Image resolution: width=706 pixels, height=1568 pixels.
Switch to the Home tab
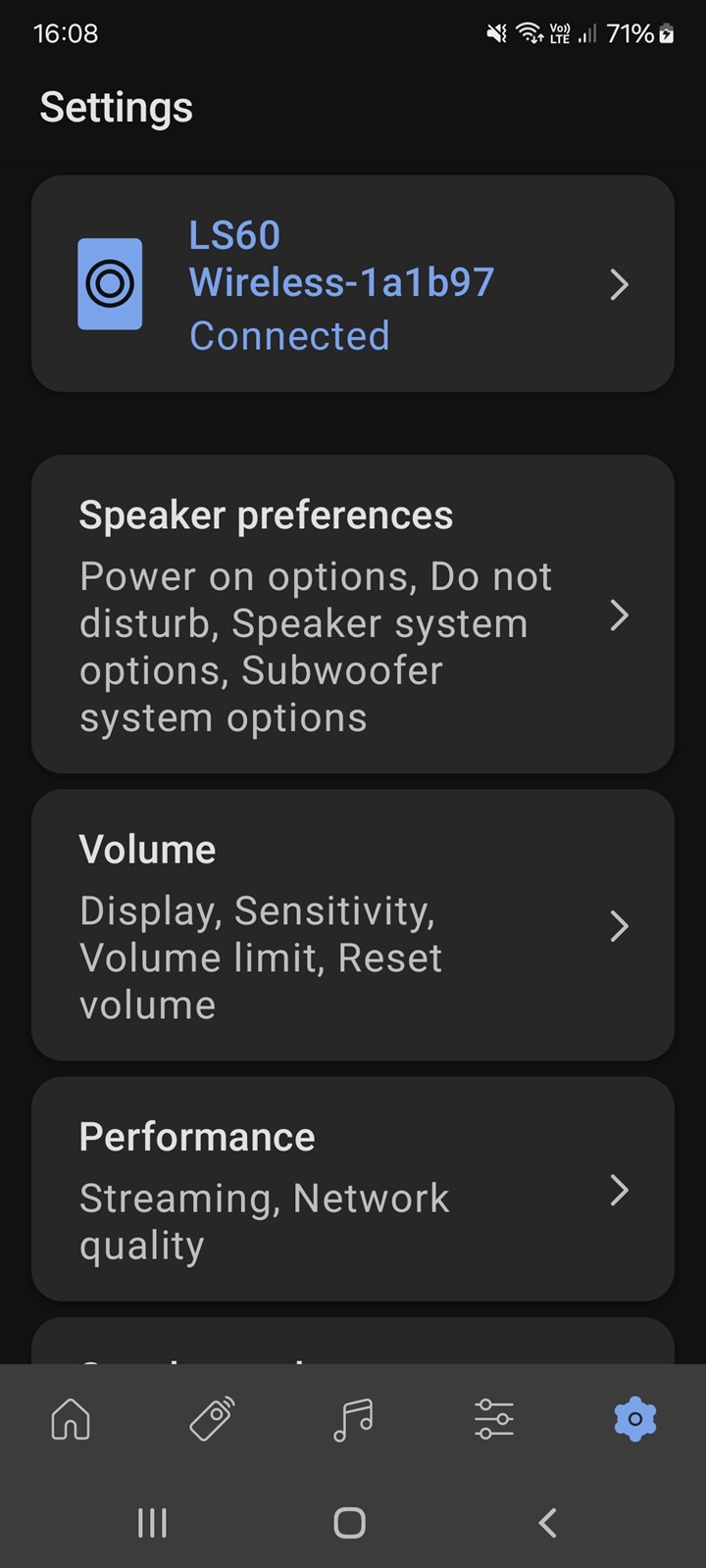point(71,1418)
